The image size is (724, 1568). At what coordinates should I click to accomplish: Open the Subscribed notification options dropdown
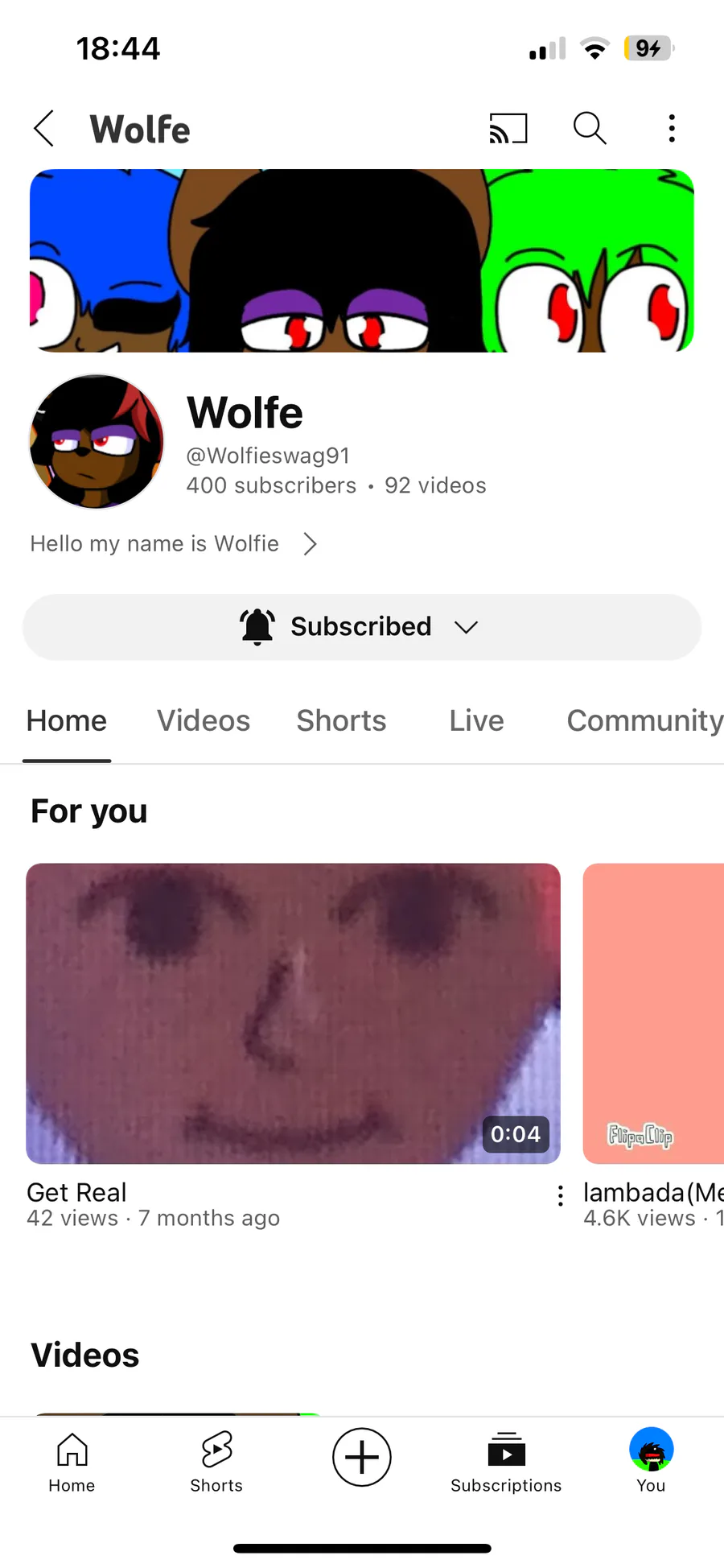tap(362, 627)
